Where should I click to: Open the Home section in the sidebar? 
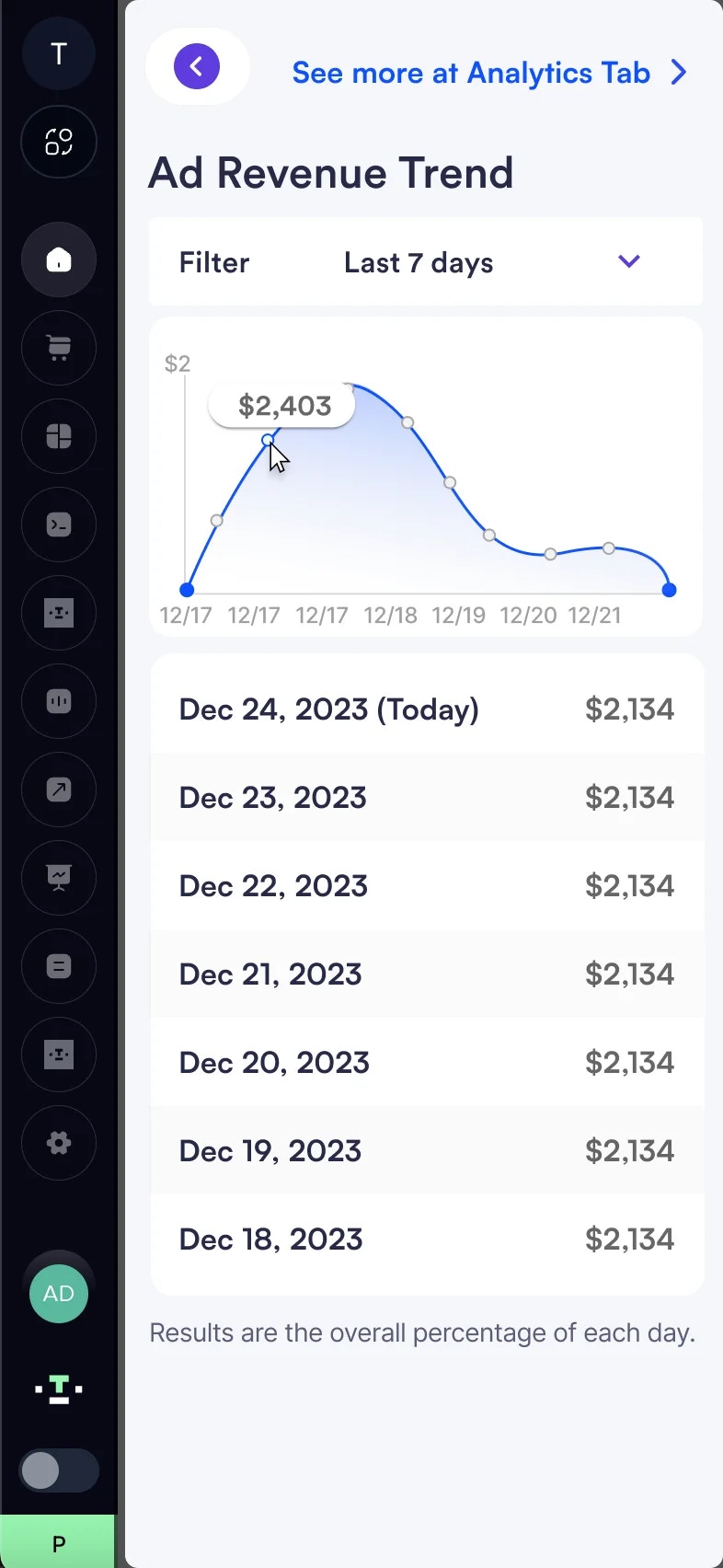coord(59,259)
